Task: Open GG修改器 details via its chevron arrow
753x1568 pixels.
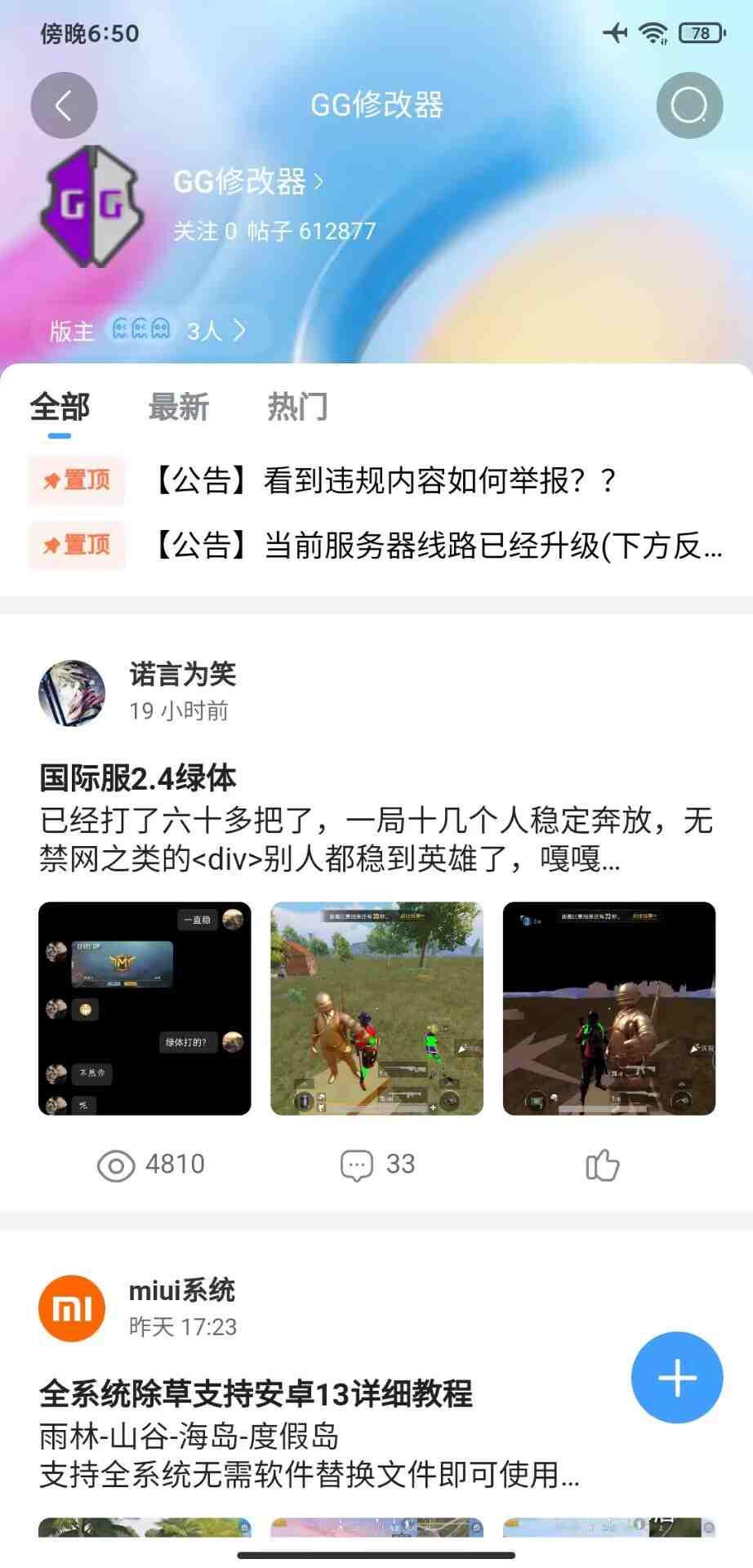Action: pos(317,183)
